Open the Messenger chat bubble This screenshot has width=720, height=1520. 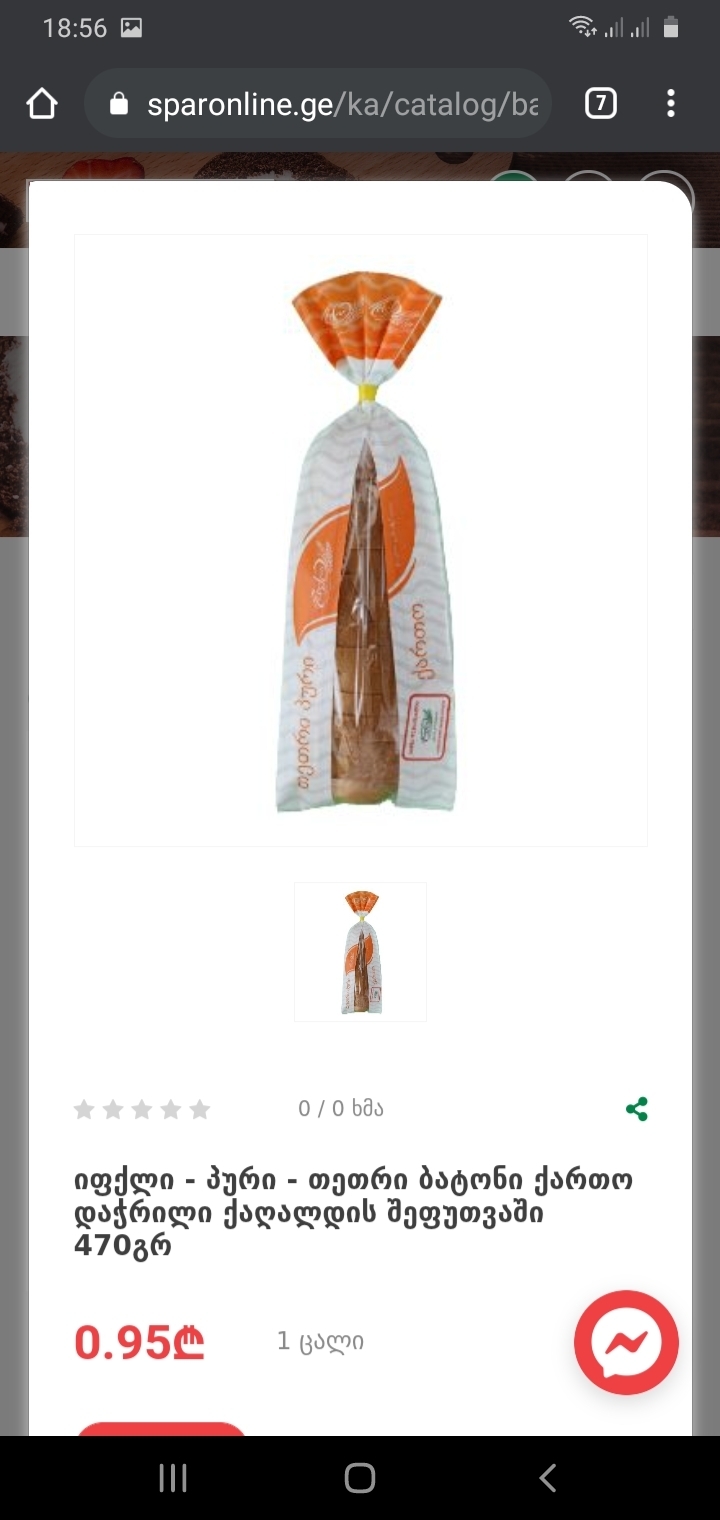tap(626, 1342)
